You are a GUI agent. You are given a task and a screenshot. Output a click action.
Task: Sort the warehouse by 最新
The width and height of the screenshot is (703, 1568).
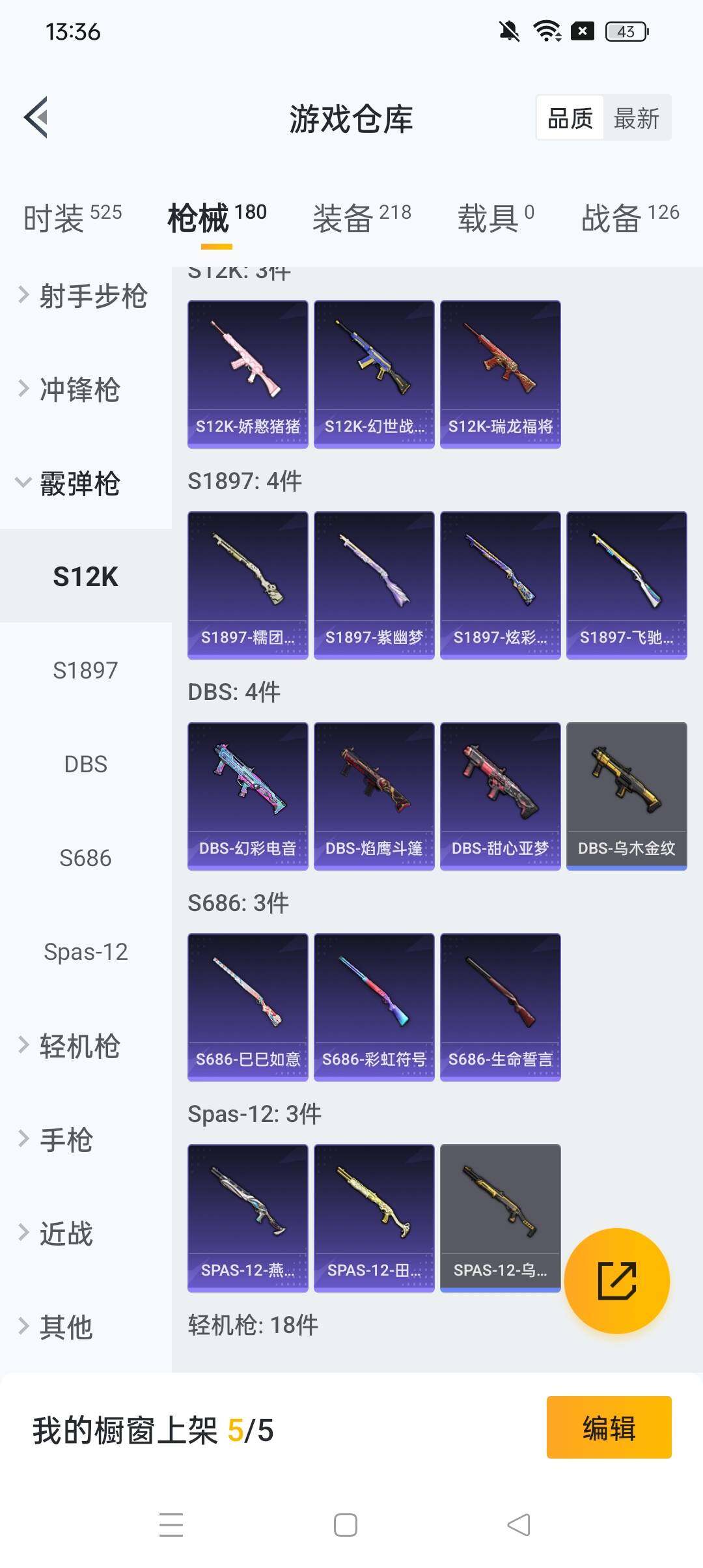636,119
